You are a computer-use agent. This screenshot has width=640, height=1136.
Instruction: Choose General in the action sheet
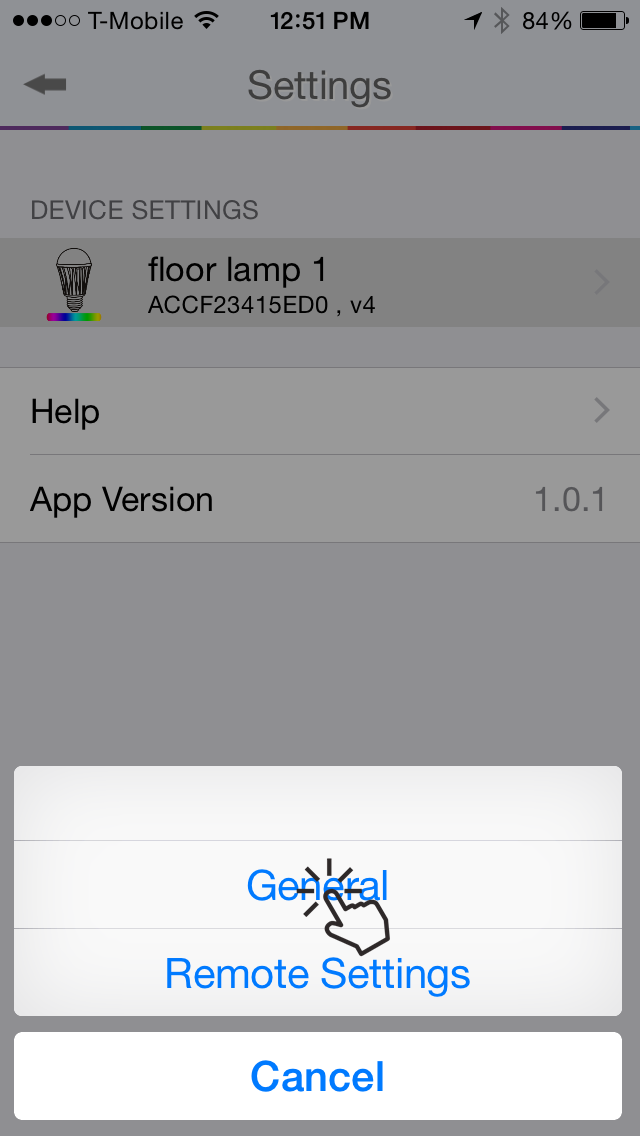tap(317, 885)
